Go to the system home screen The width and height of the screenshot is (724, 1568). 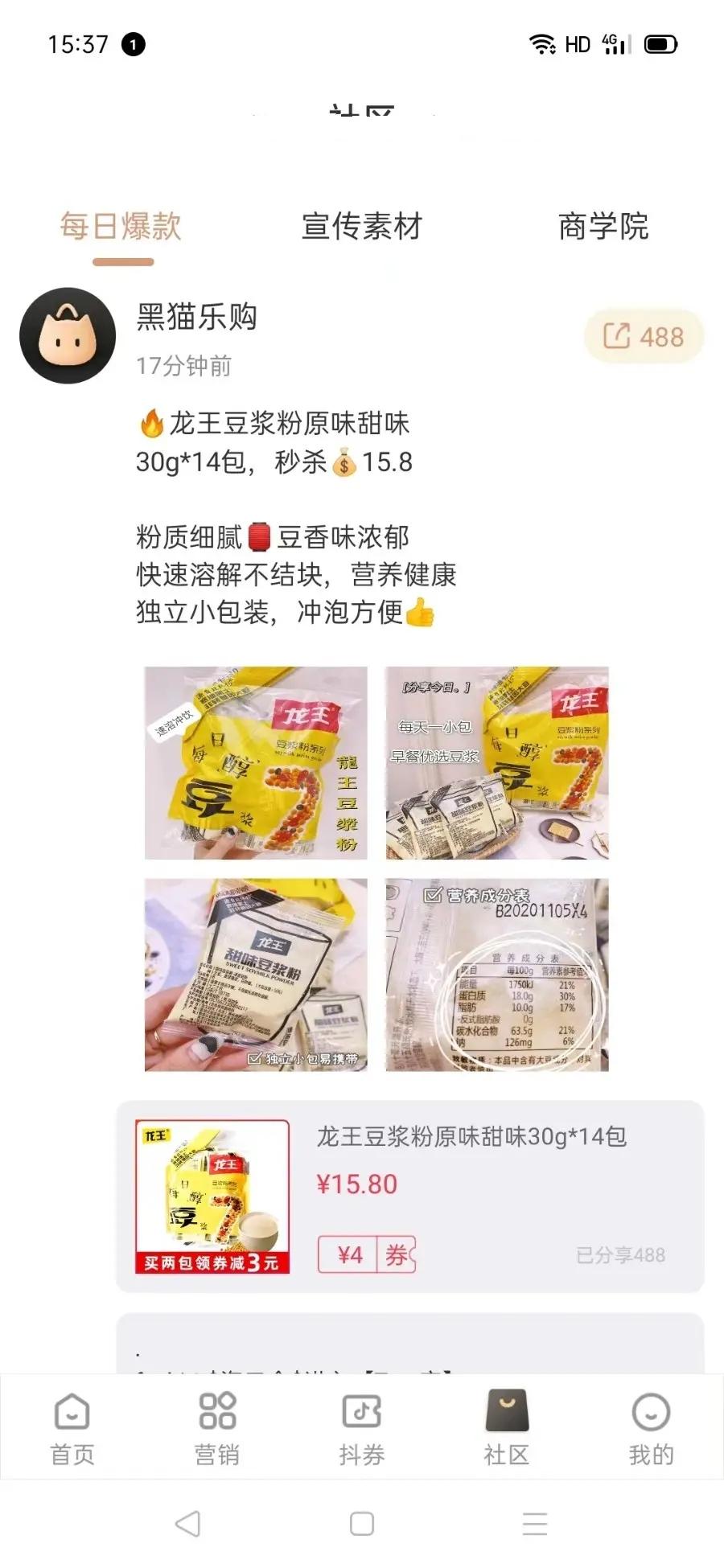pyautogui.click(x=362, y=1524)
